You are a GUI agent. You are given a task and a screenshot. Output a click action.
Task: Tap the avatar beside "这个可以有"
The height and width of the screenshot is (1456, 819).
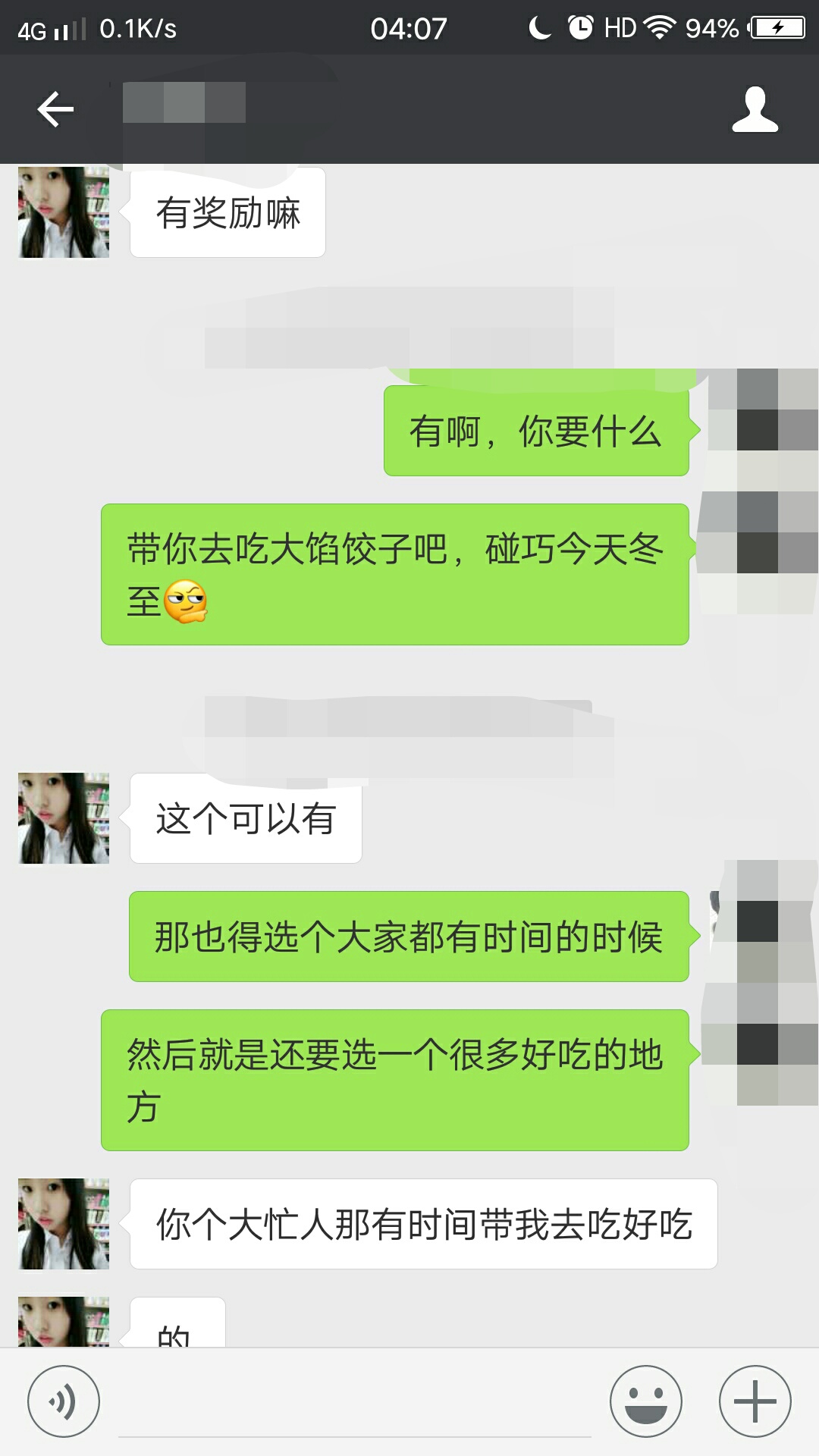click(x=64, y=818)
